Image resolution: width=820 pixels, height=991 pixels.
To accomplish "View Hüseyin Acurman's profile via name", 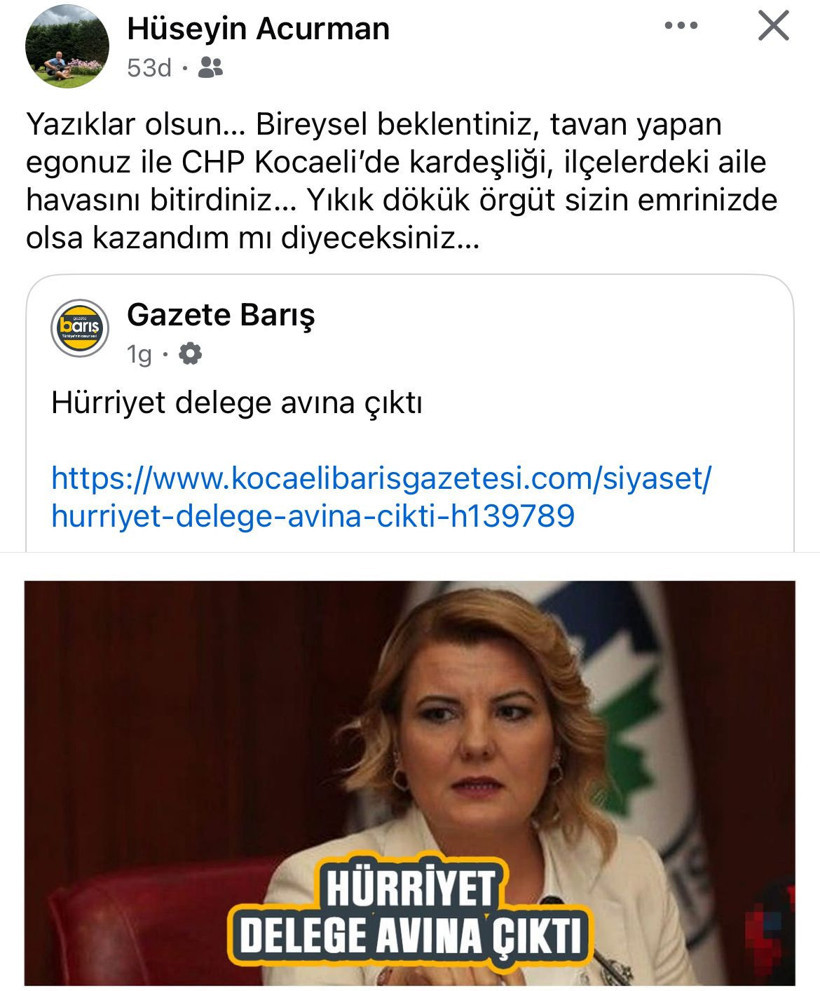I will click(258, 29).
